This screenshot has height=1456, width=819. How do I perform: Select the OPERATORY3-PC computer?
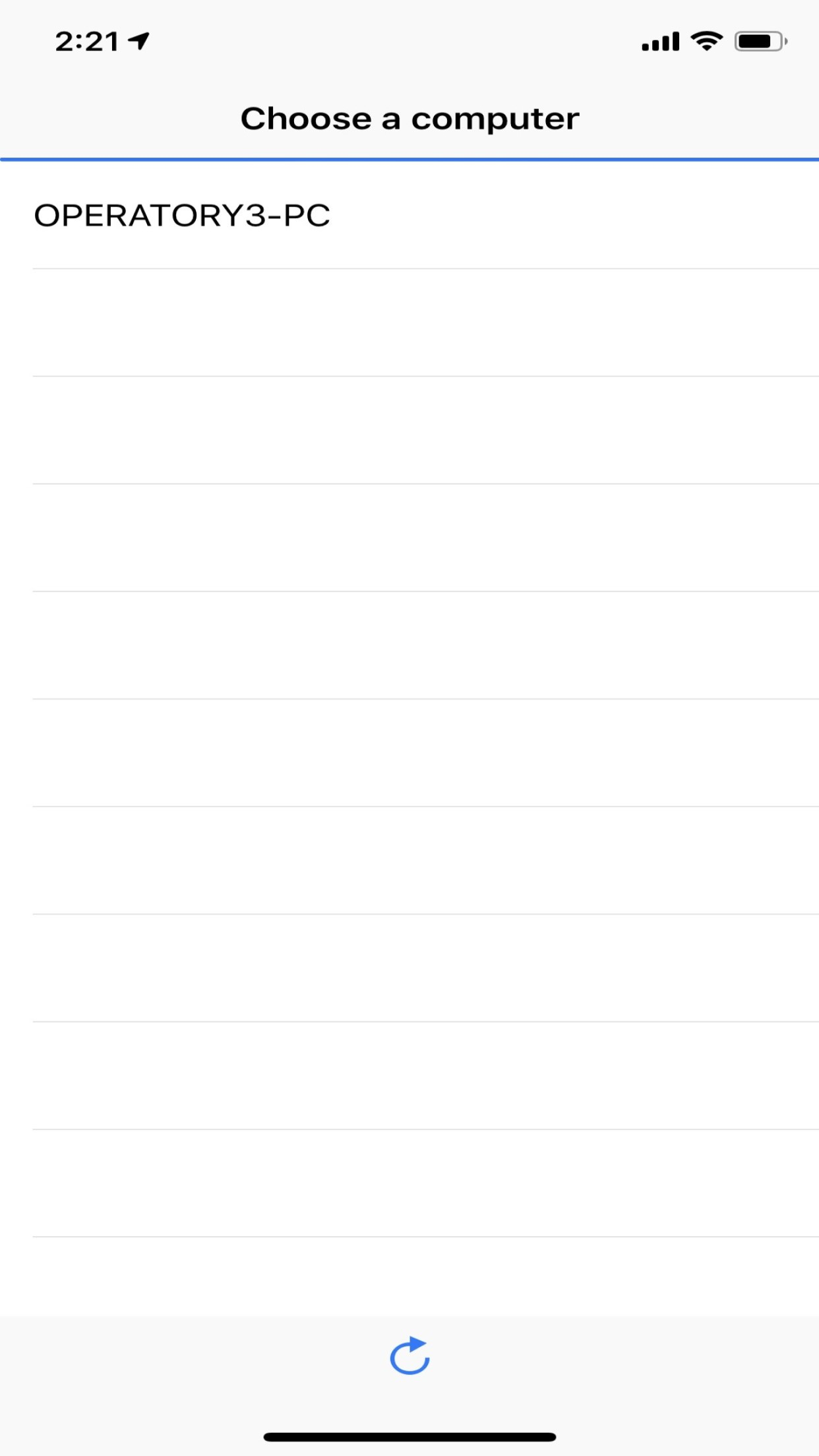(183, 214)
